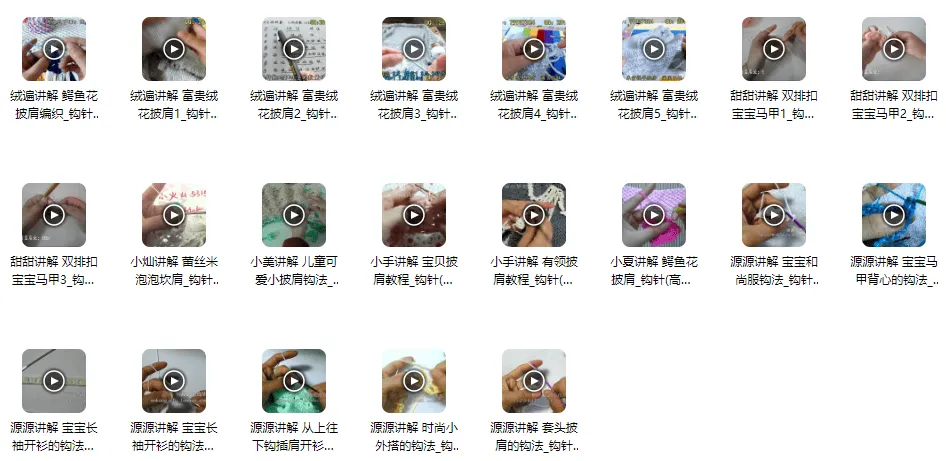
Task: Open the 富贵绒花披肩2 video
Action: (x=294, y=49)
